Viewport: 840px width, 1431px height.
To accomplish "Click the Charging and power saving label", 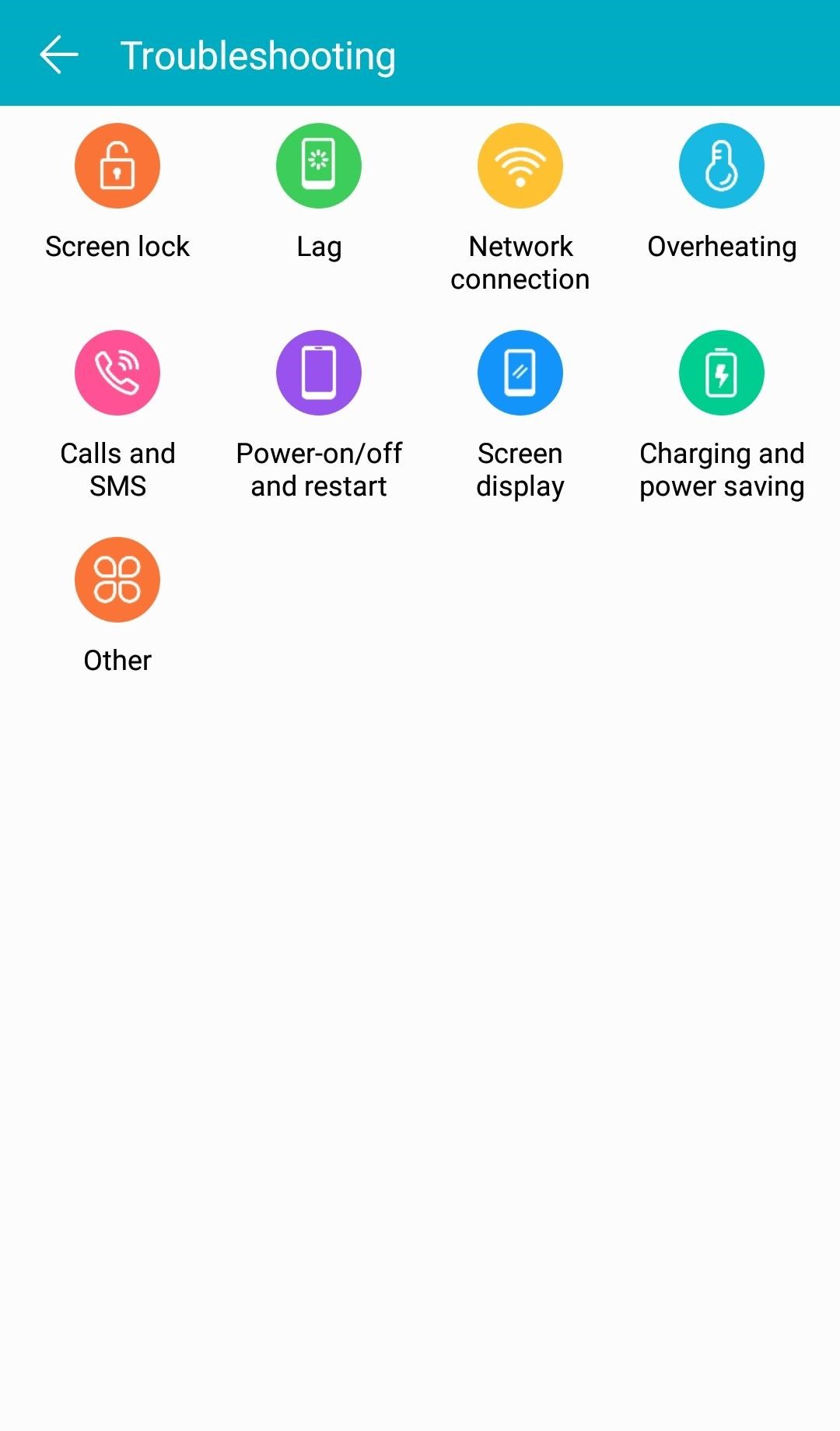I will click(x=721, y=470).
